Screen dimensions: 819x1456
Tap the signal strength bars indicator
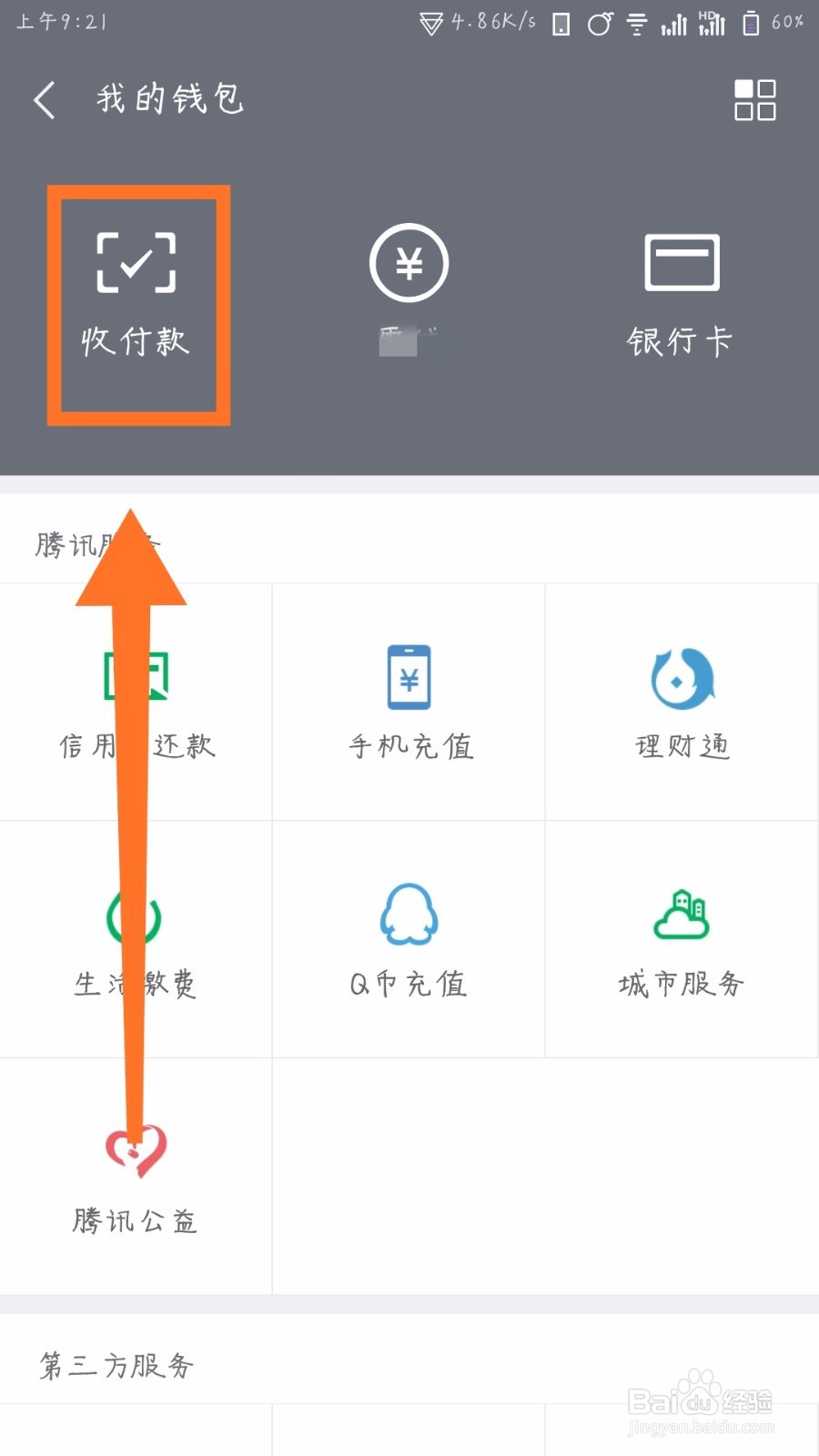673,23
